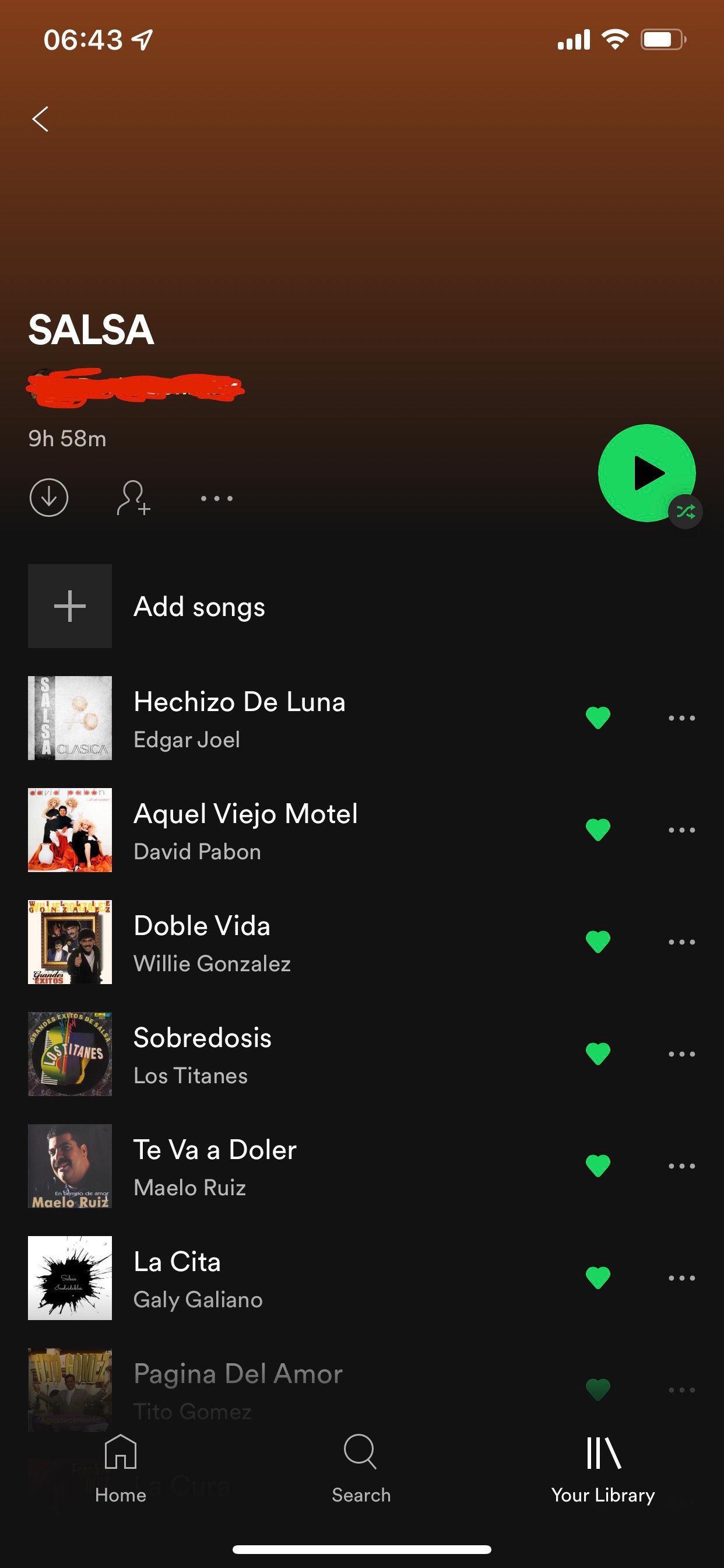This screenshot has width=724, height=1568.
Task: Invite collaborators with the add-user icon
Action: pos(133,498)
